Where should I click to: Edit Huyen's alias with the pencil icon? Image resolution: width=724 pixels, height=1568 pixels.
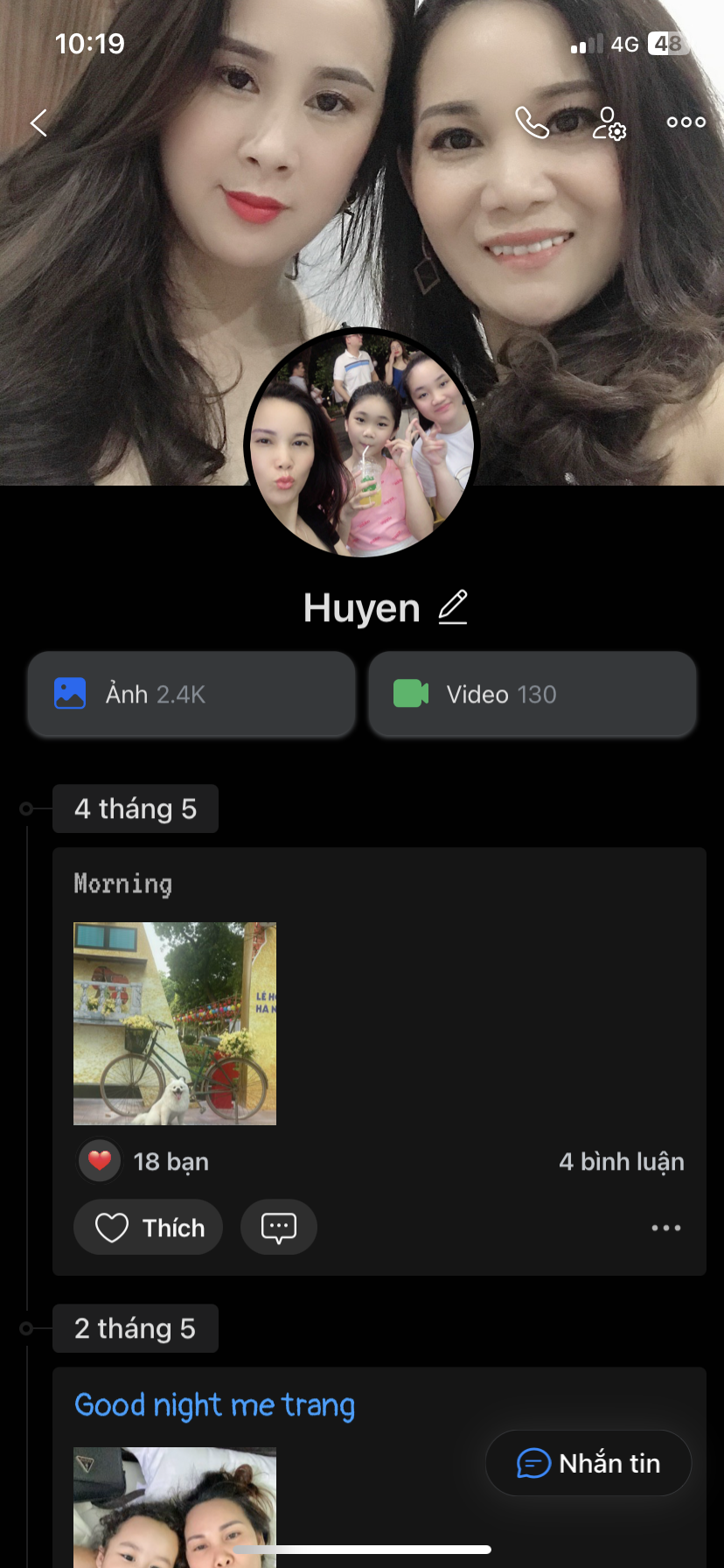pyautogui.click(x=452, y=607)
